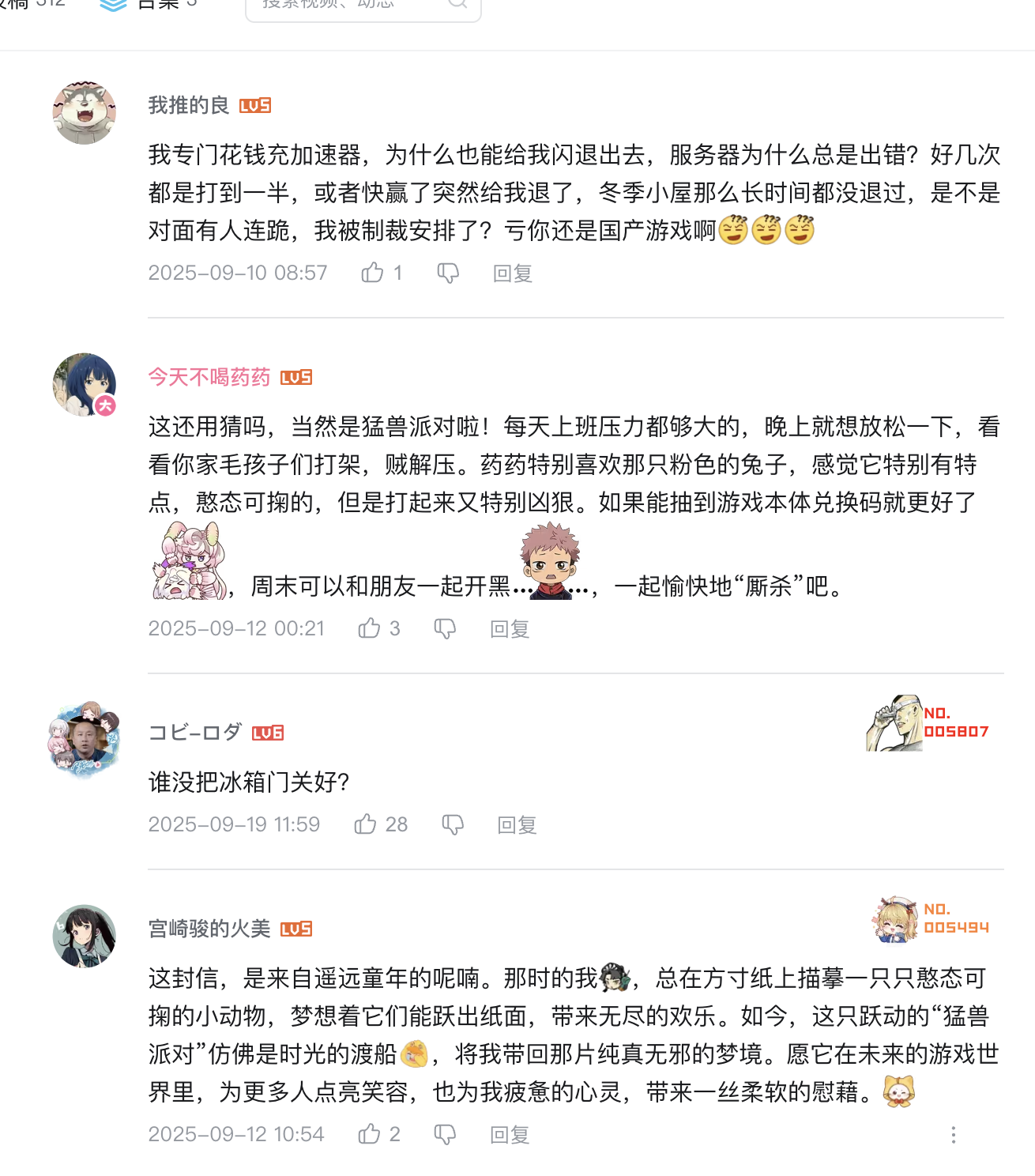Open 宫崎骏的火美's avatar profile

[85, 937]
